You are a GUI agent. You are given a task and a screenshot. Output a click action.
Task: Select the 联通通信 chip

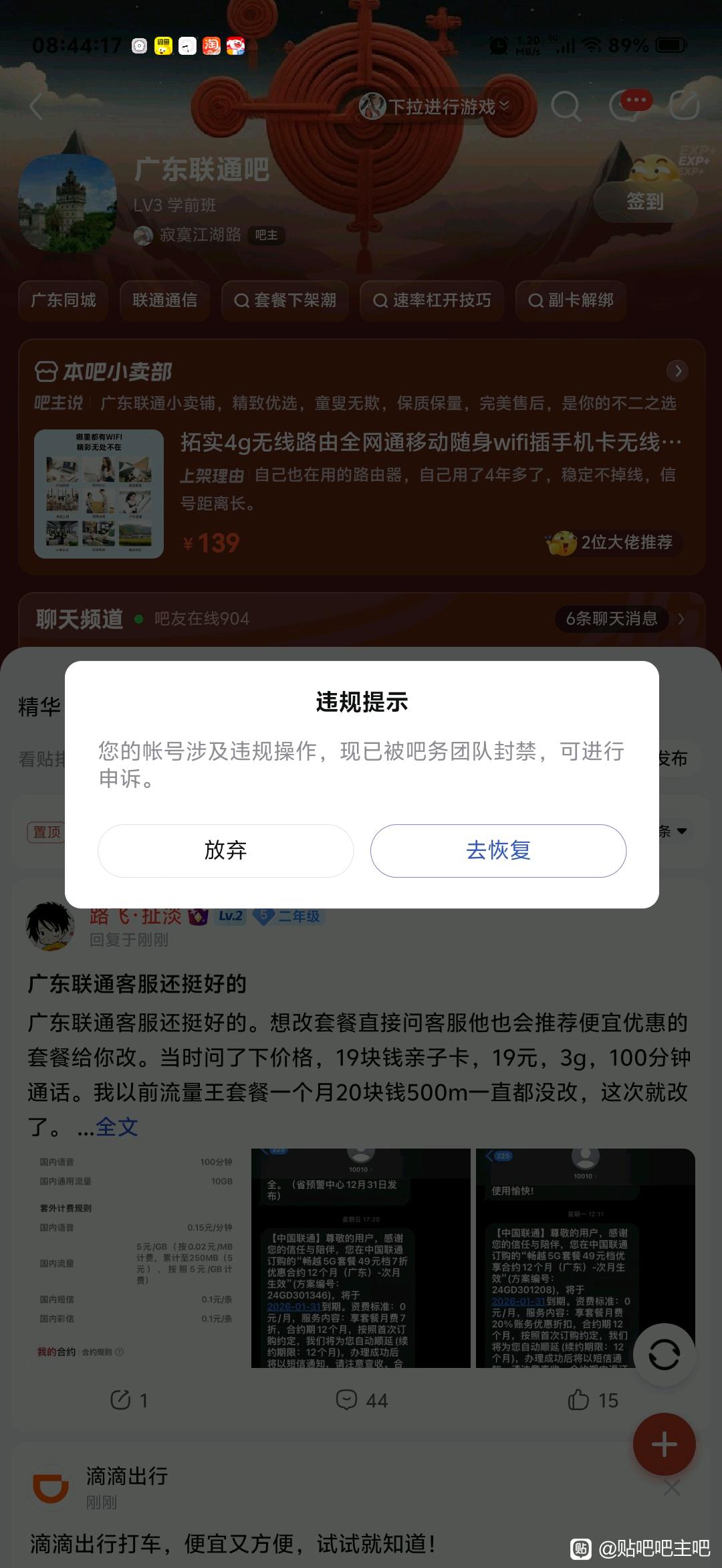pyautogui.click(x=164, y=300)
